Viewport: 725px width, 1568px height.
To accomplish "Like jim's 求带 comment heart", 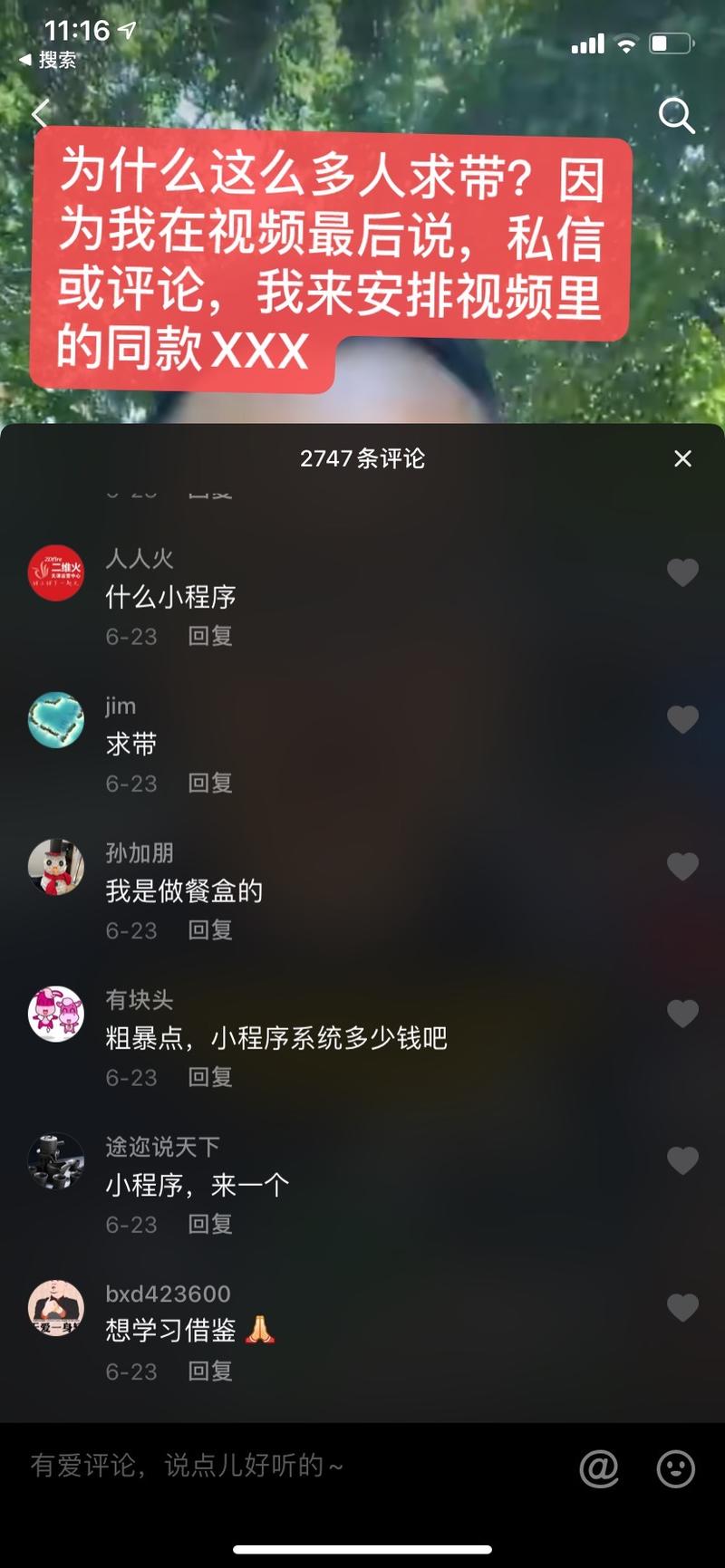I will [682, 719].
